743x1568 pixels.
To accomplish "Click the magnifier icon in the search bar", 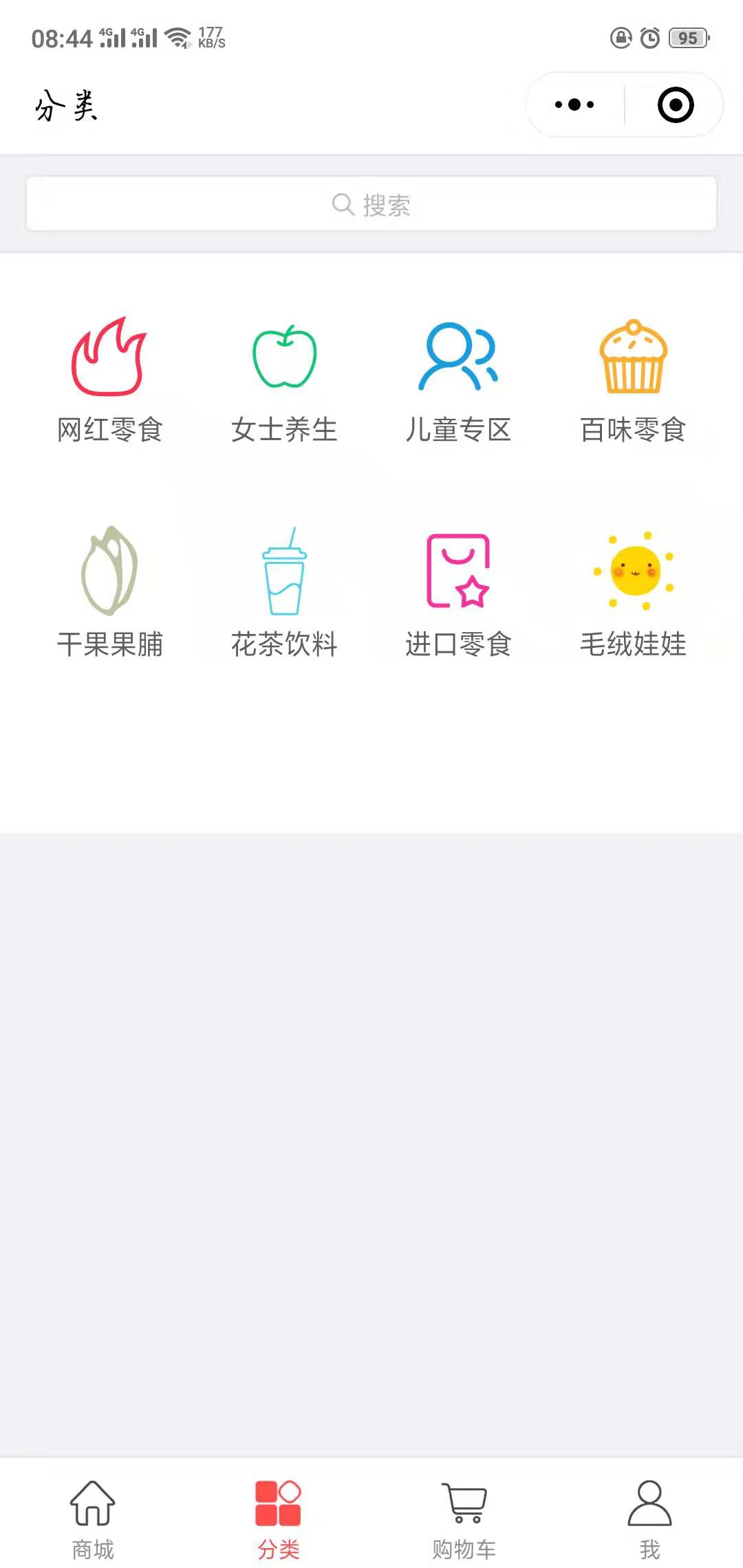I will 342,204.
